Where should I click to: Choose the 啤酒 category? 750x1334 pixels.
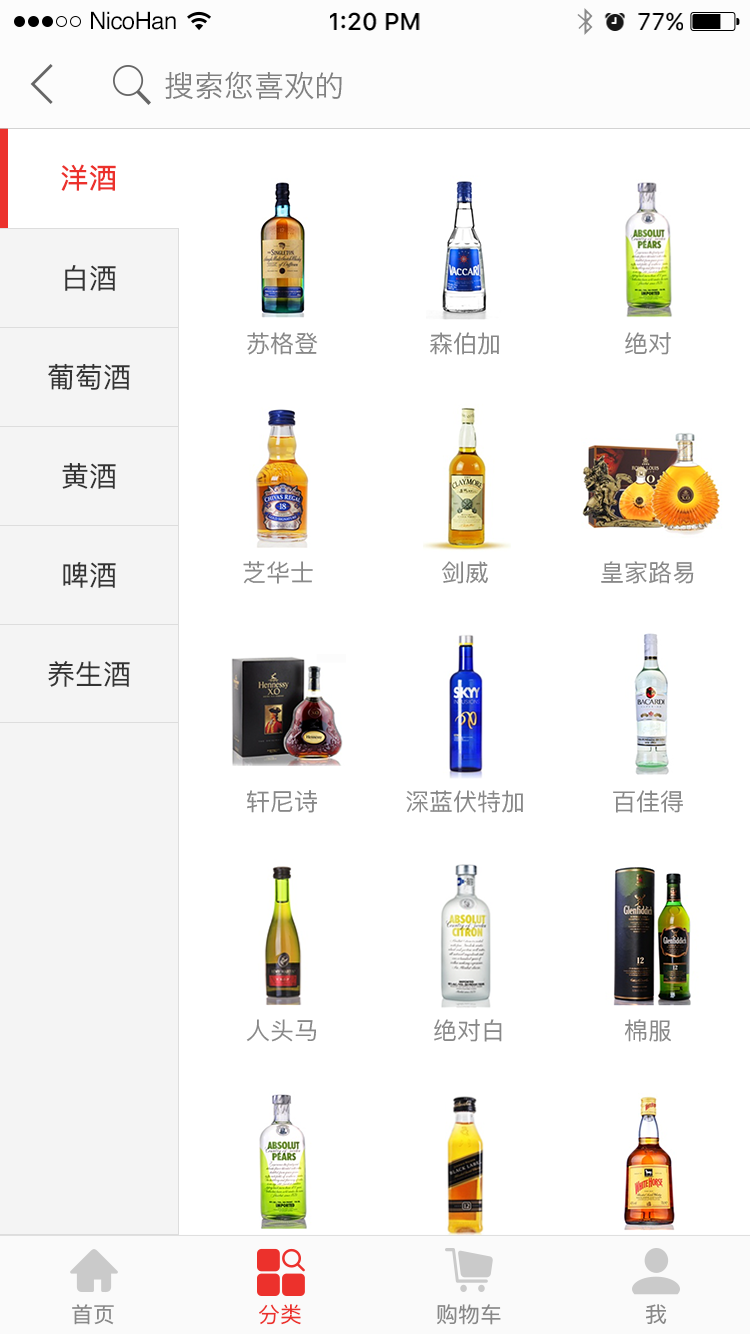coord(89,575)
